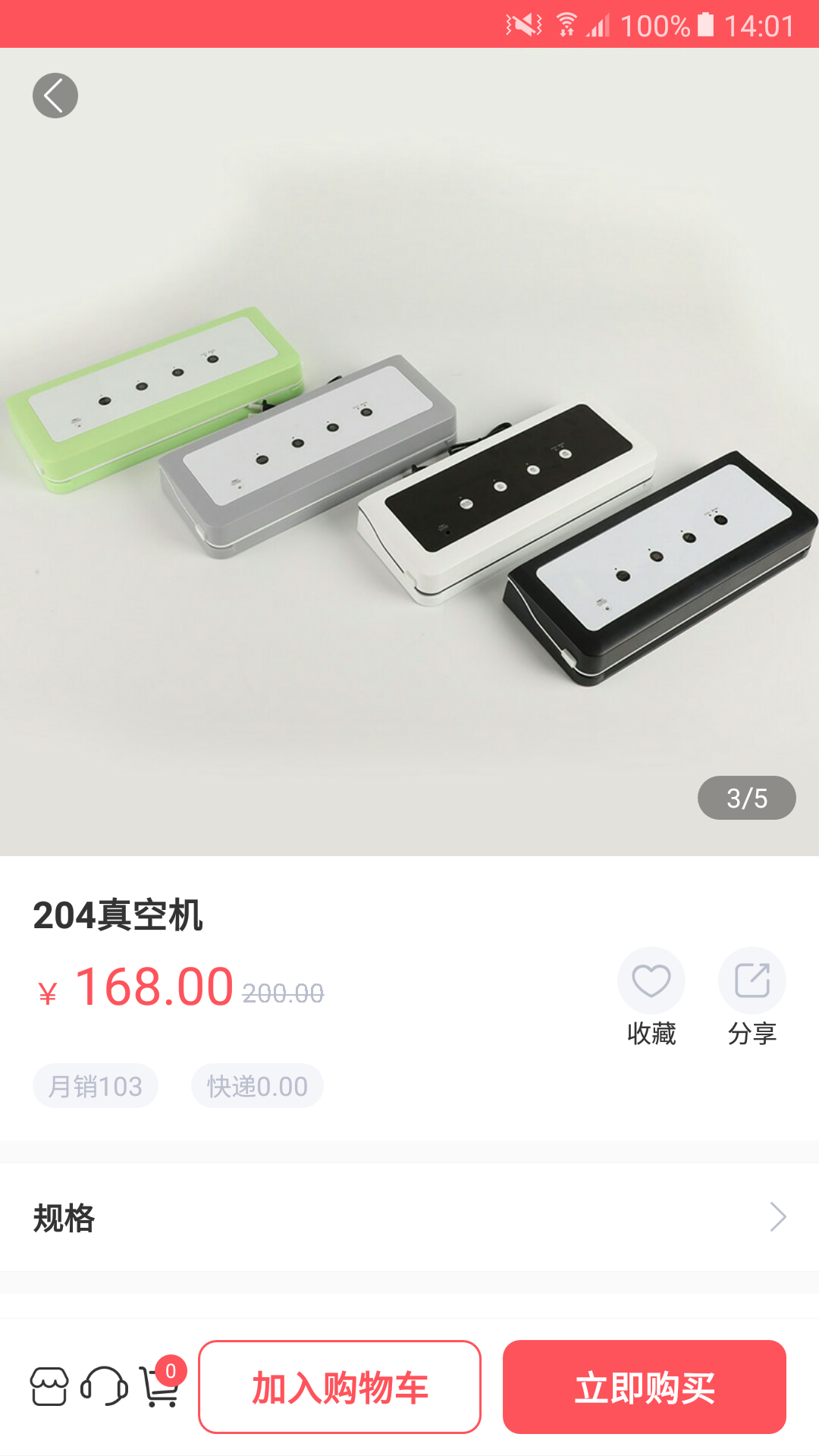
Task: Tap the 快递0.00 shipping tag
Action: pyautogui.click(x=257, y=1086)
